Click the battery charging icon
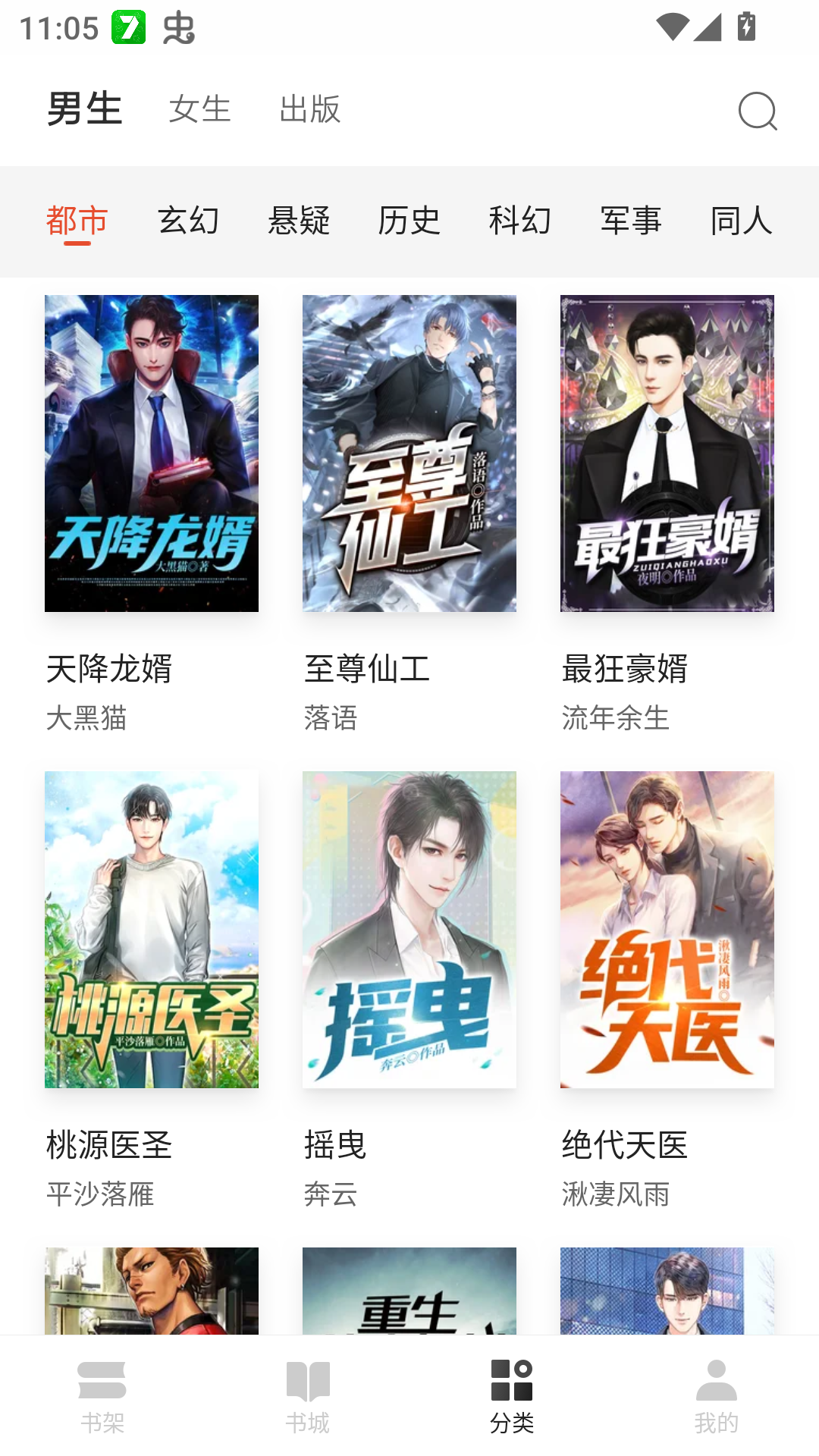The image size is (819, 1456). 745,27
